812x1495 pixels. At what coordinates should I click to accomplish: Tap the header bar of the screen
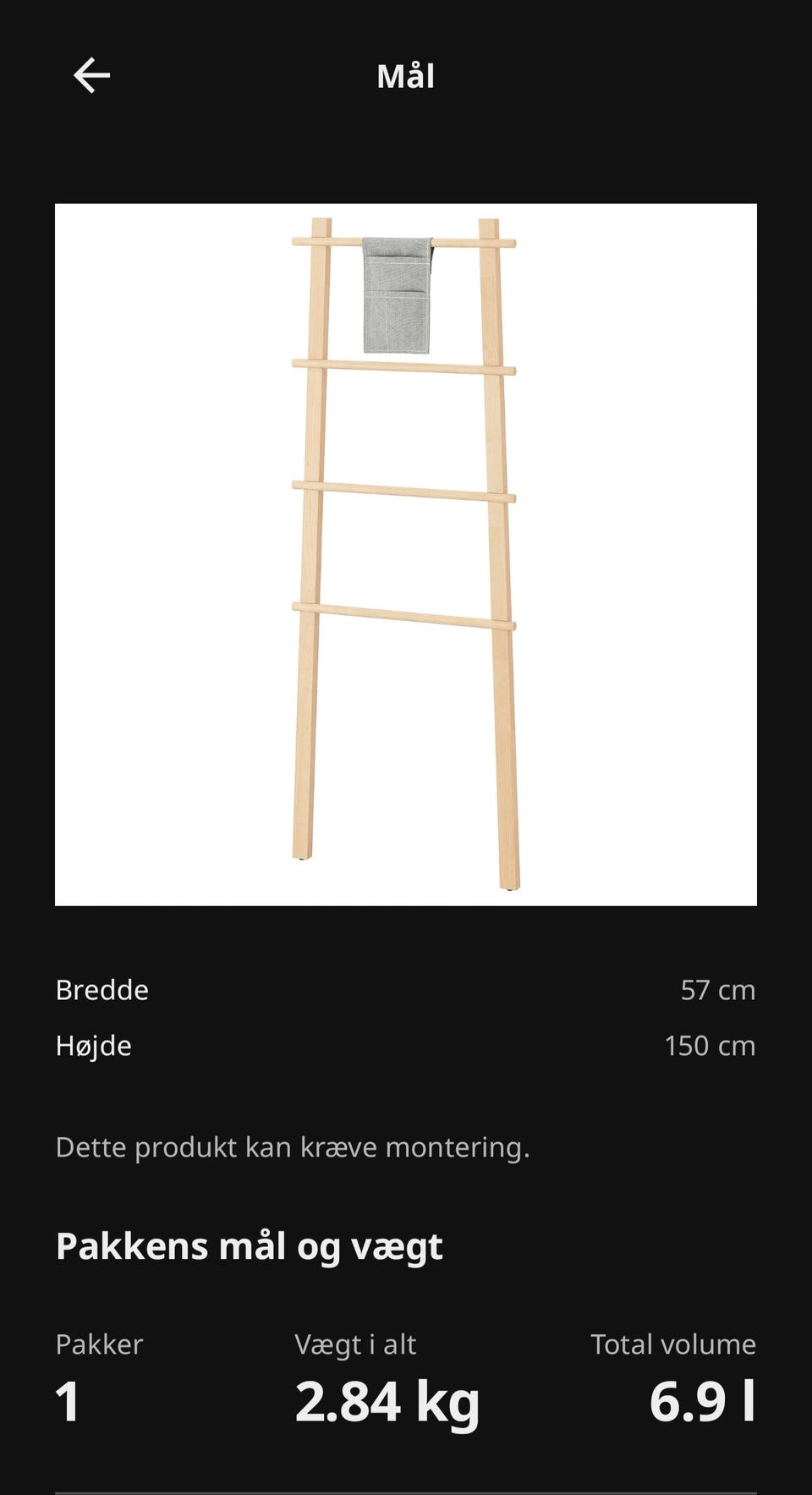(x=406, y=74)
